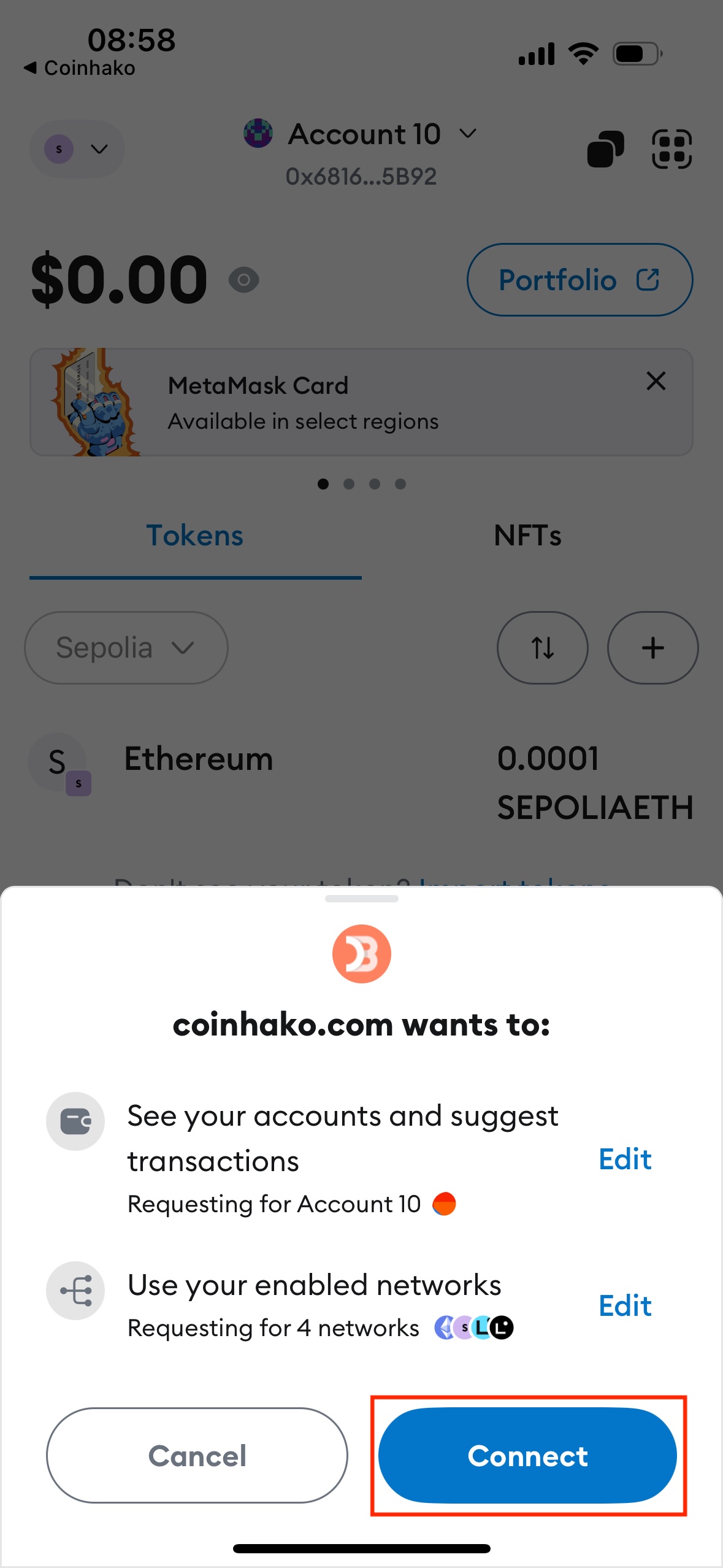Edit the enabled networks permission
The image size is (723, 1568).
point(624,1305)
